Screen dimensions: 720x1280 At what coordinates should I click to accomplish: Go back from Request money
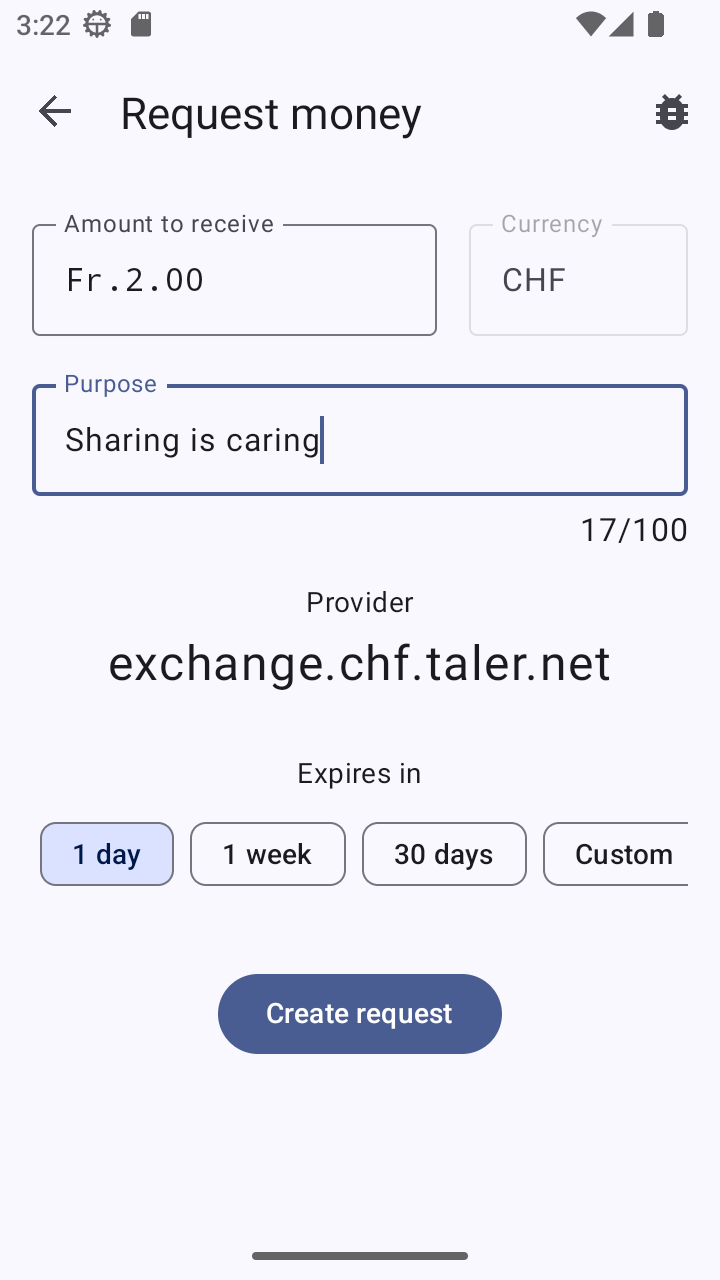click(x=55, y=112)
